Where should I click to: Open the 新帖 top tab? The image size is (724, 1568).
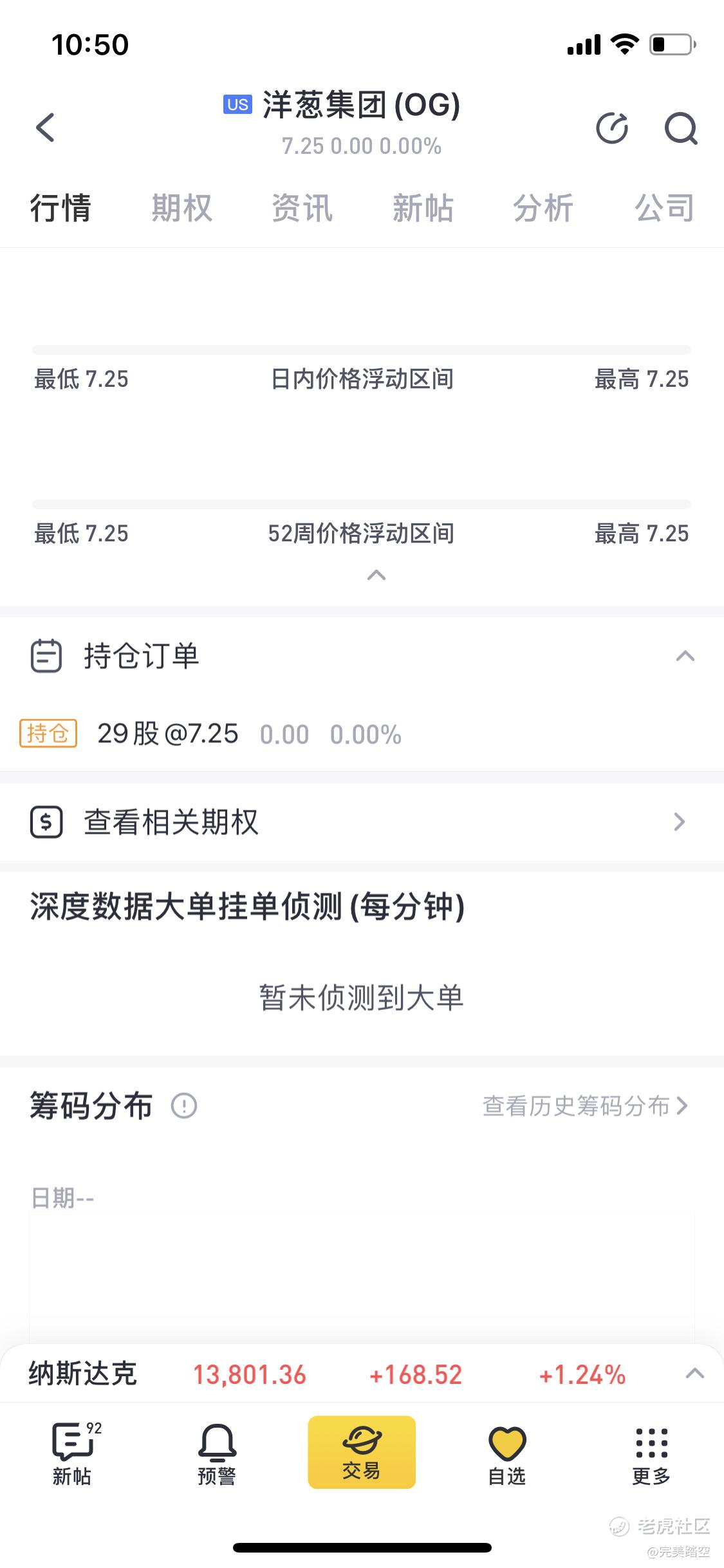pos(423,208)
